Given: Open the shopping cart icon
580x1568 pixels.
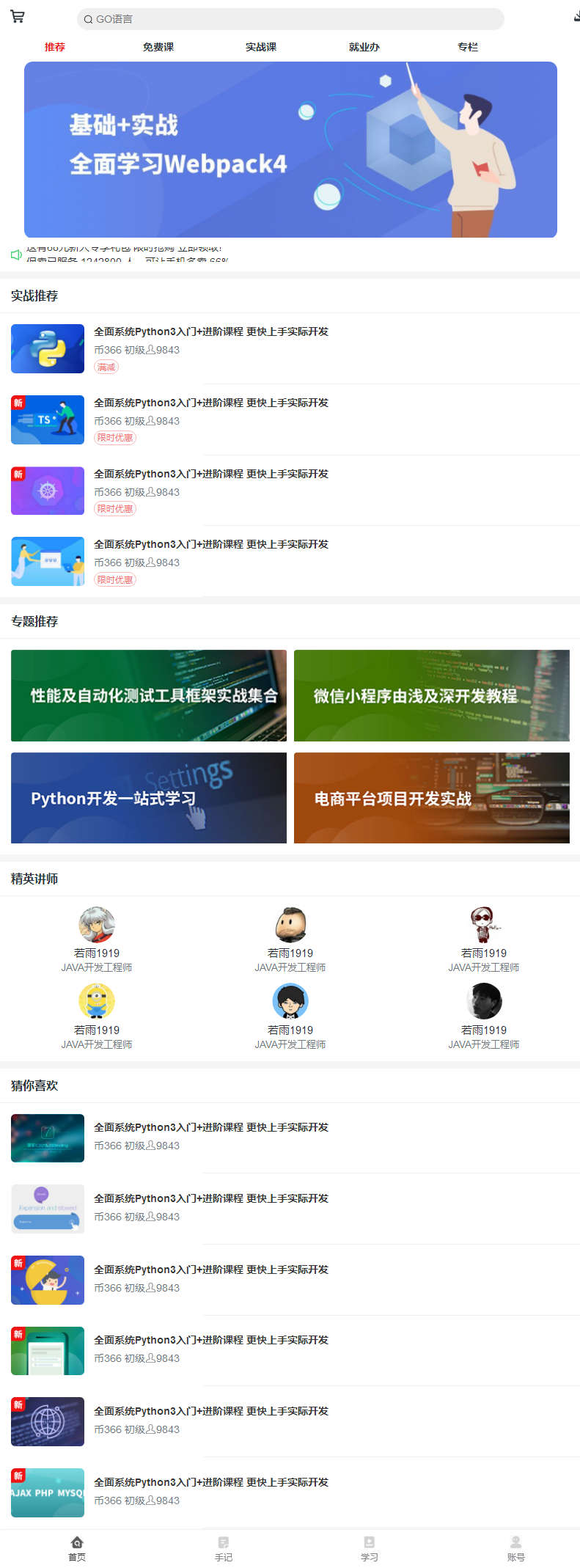Looking at the screenshot, I should 18,16.
